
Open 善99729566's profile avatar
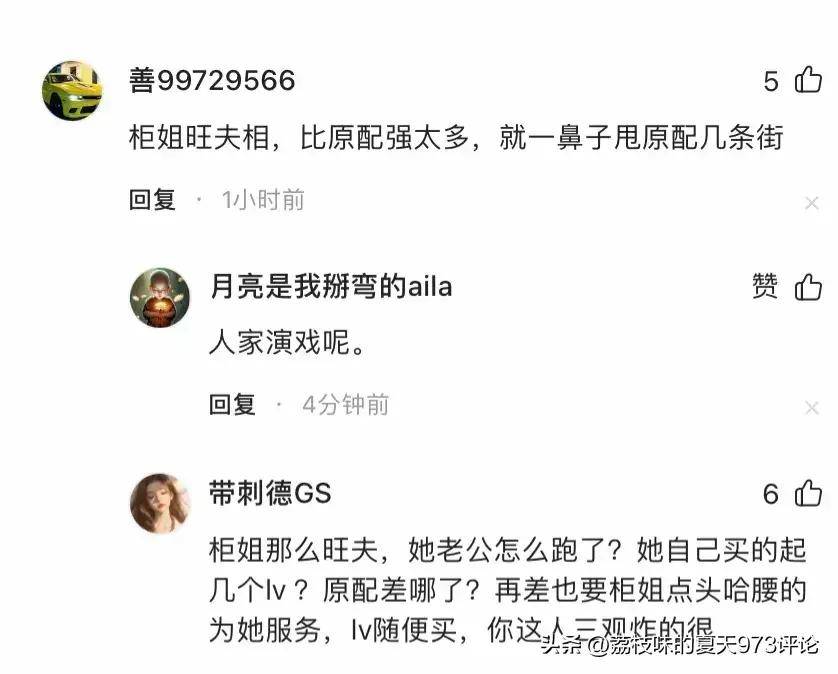tap(72, 90)
